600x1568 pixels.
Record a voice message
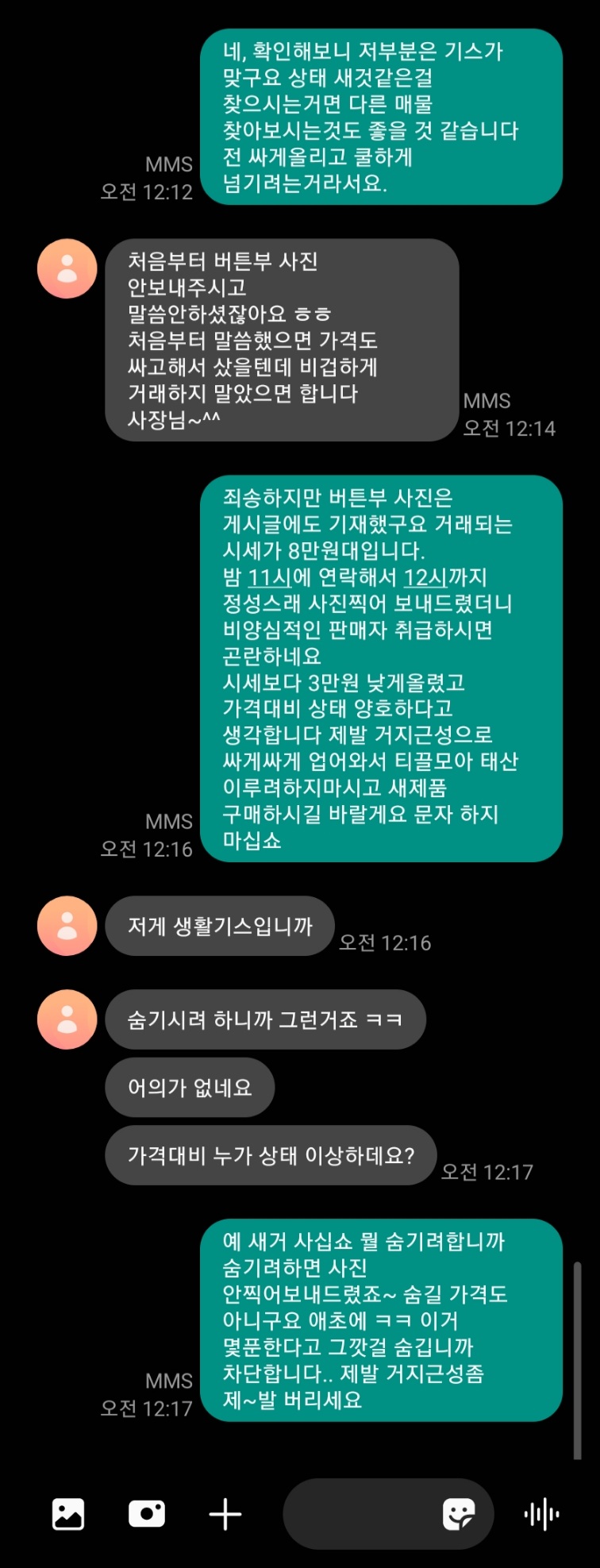pos(541,1514)
